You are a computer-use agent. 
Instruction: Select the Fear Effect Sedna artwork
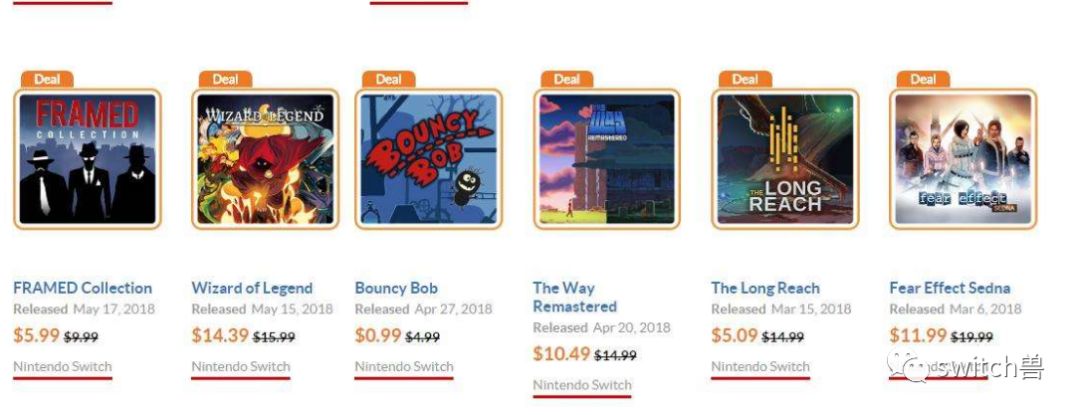pyautogui.click(x=962, y=159)
